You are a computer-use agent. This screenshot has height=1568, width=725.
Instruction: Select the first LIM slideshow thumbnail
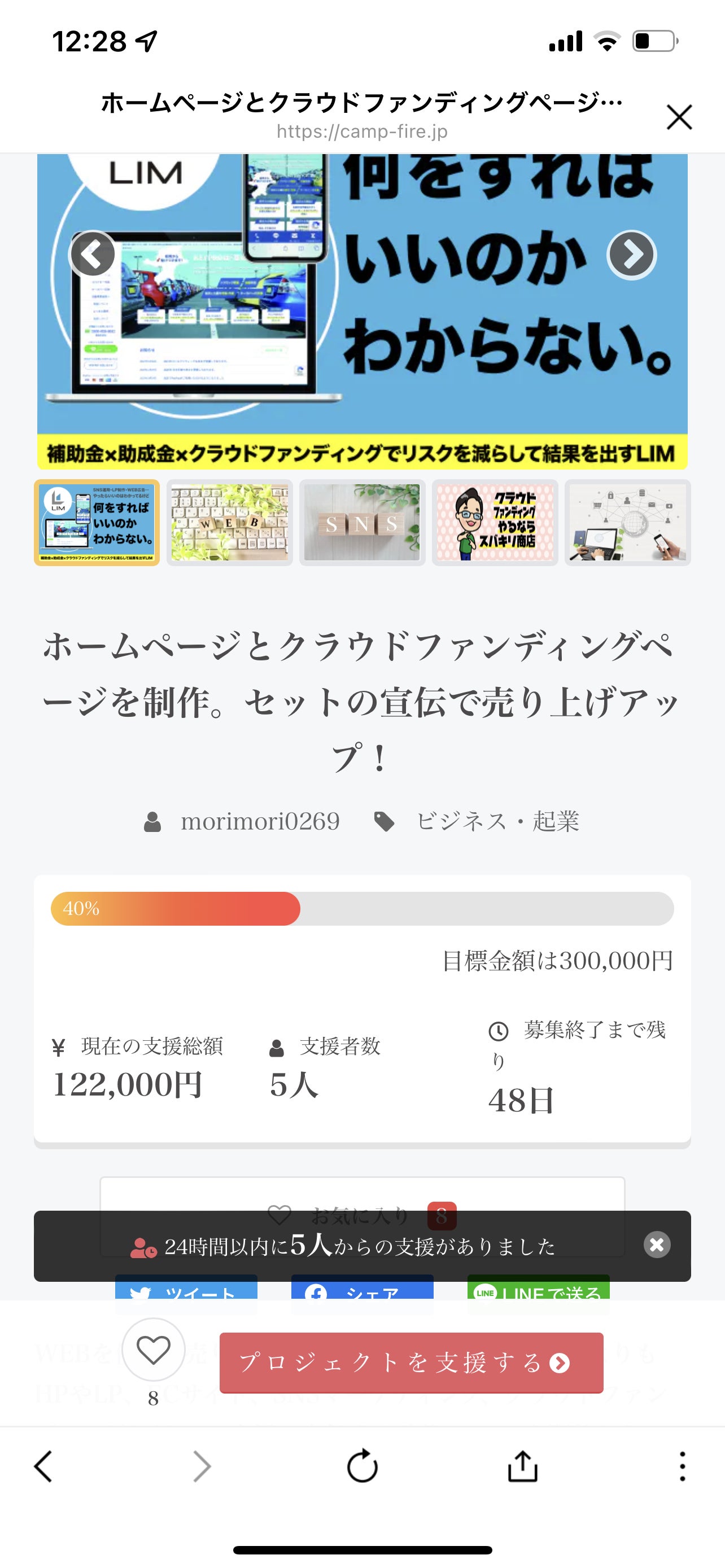click(x=97, y=522)
